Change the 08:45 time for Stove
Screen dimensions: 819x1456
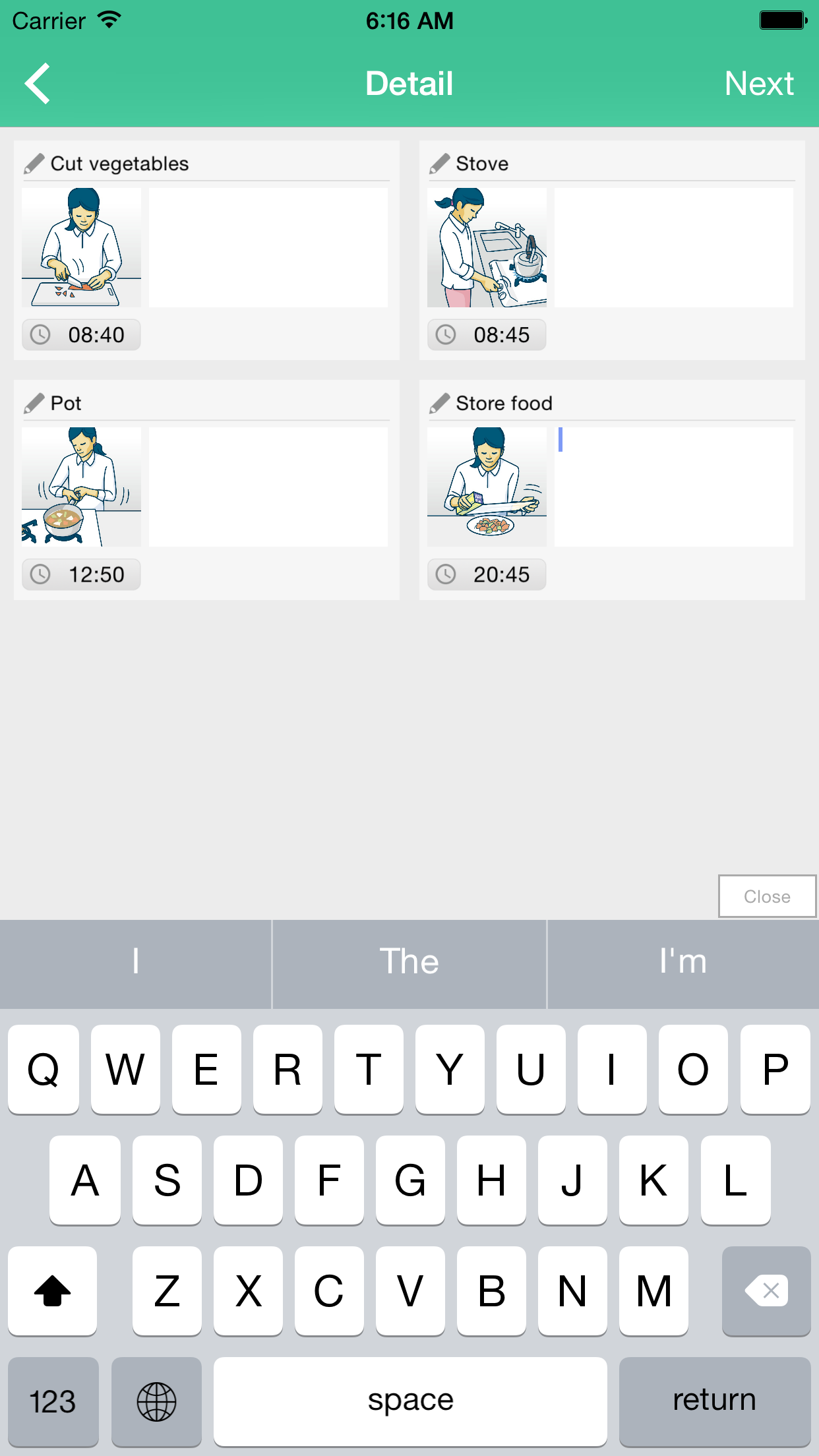487,335
